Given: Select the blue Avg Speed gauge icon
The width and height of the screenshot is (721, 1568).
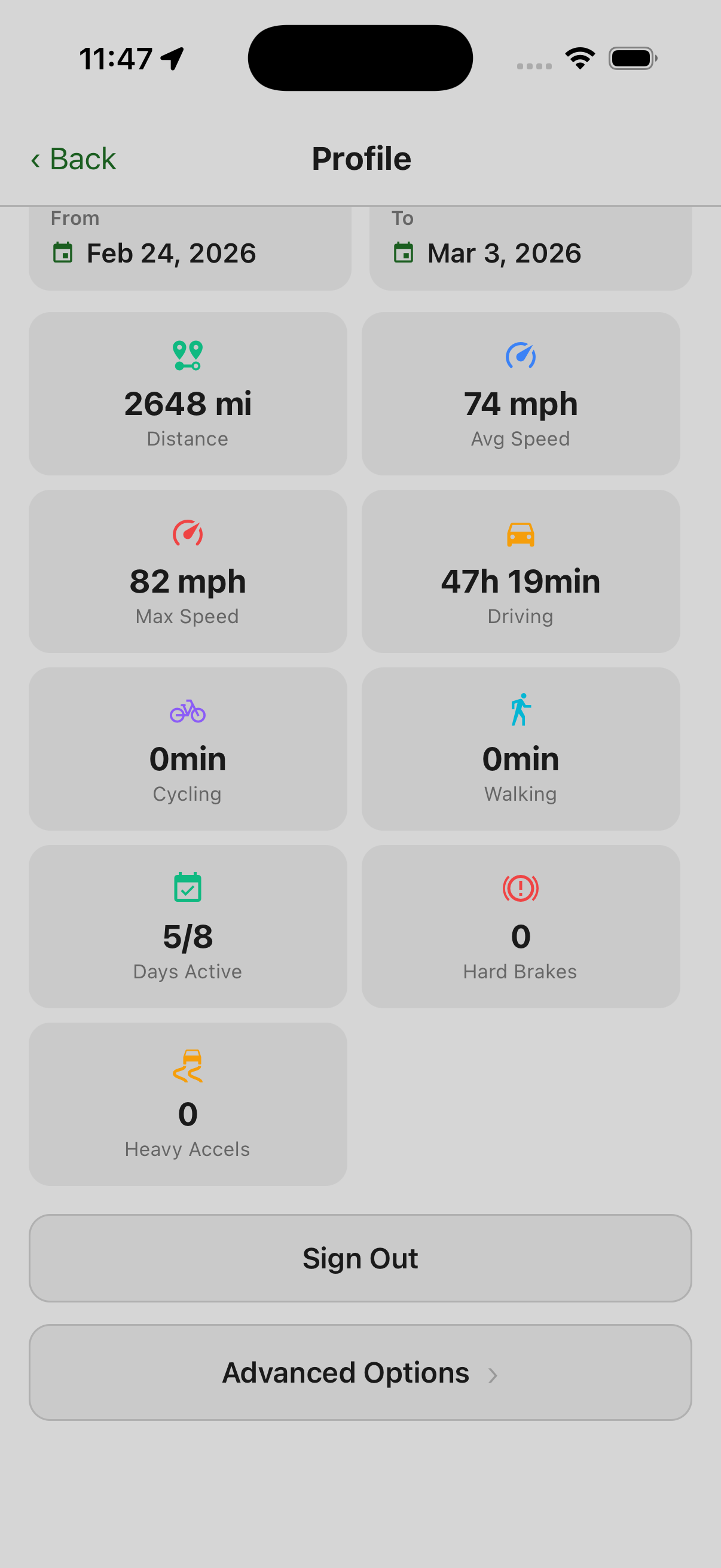Looking at the screenshot, I should point(520,355).
